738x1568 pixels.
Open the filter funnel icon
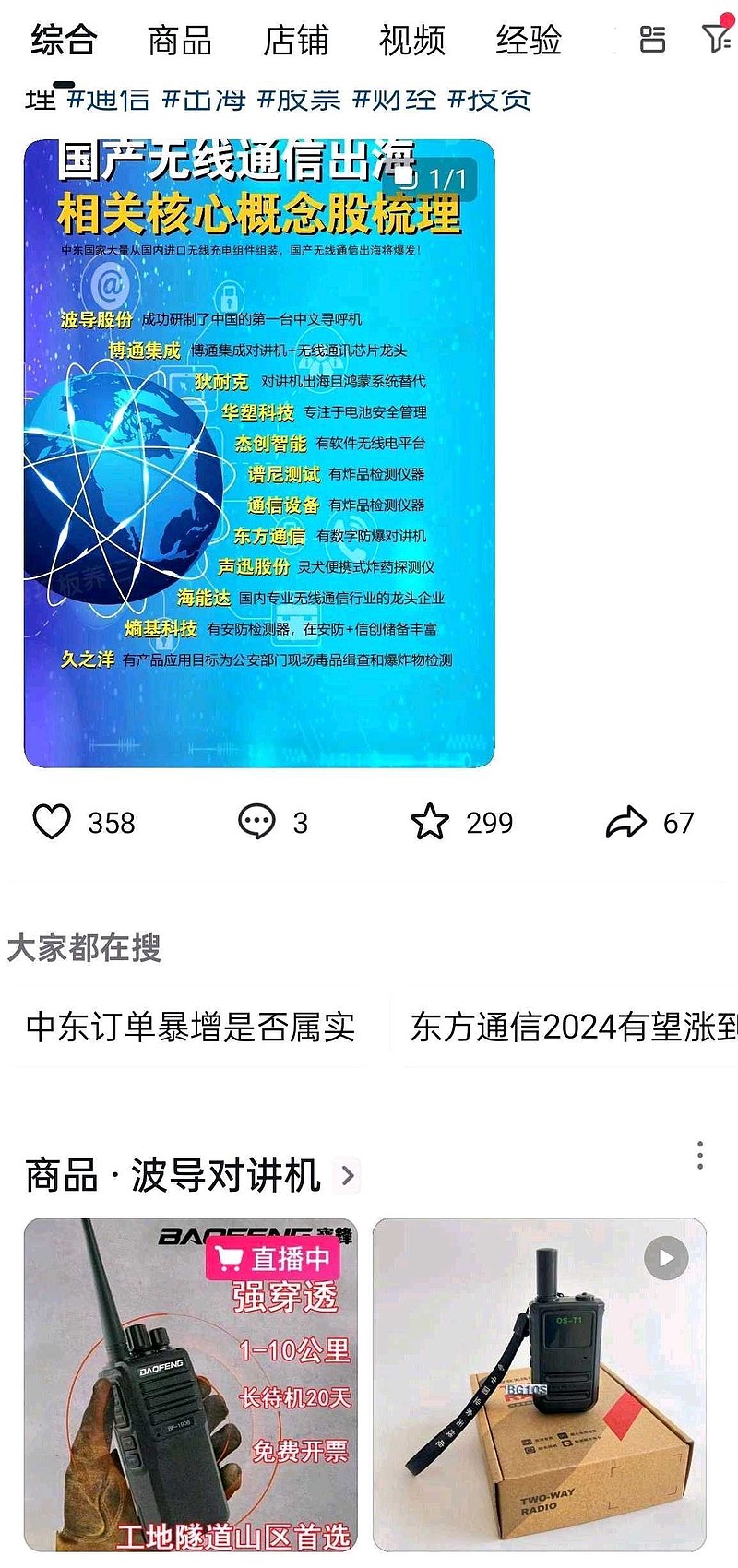coord(717,38)
